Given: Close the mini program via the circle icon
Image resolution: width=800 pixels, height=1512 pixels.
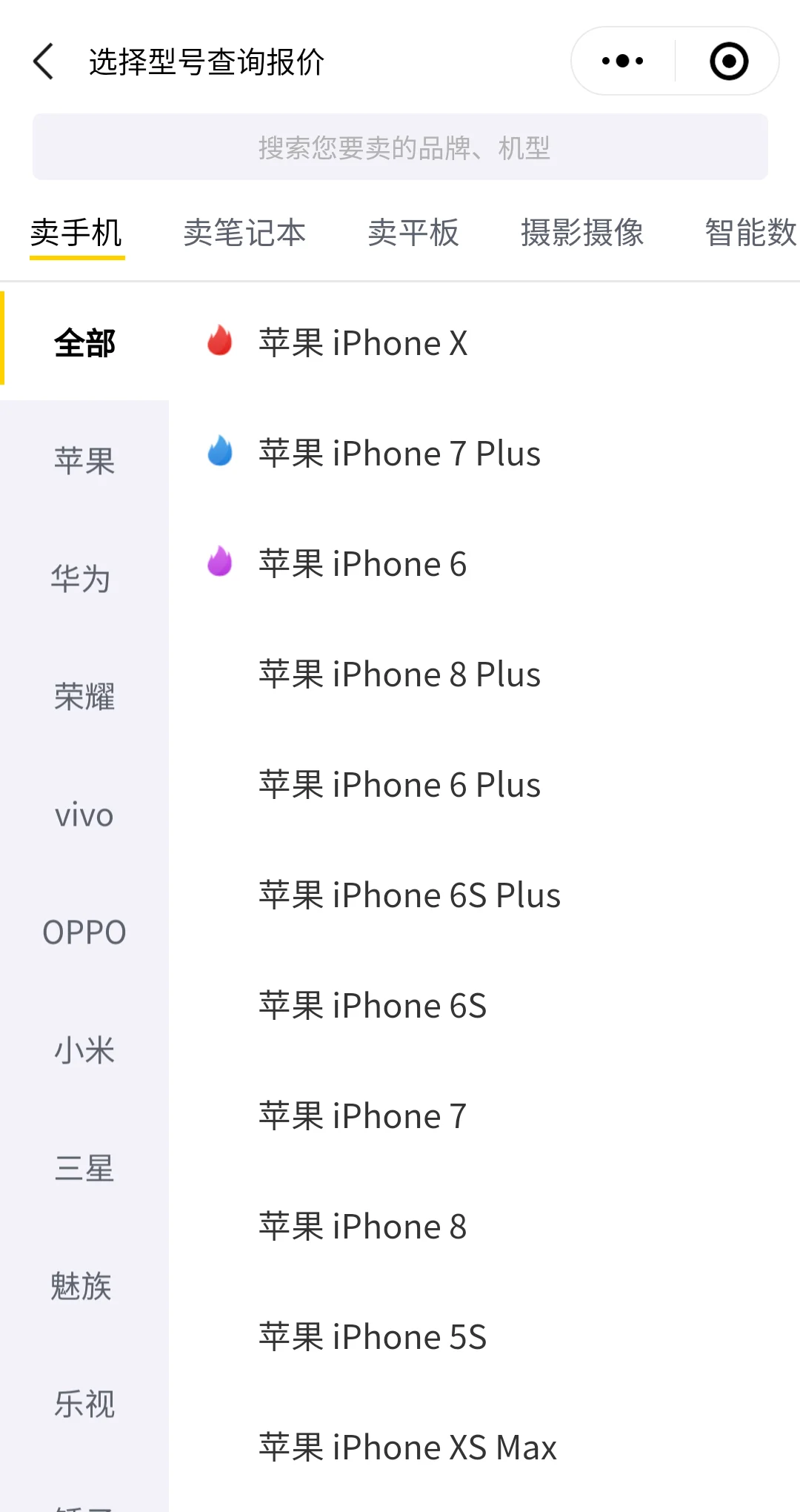Looking at the screenshot, I should click(729, 61).
